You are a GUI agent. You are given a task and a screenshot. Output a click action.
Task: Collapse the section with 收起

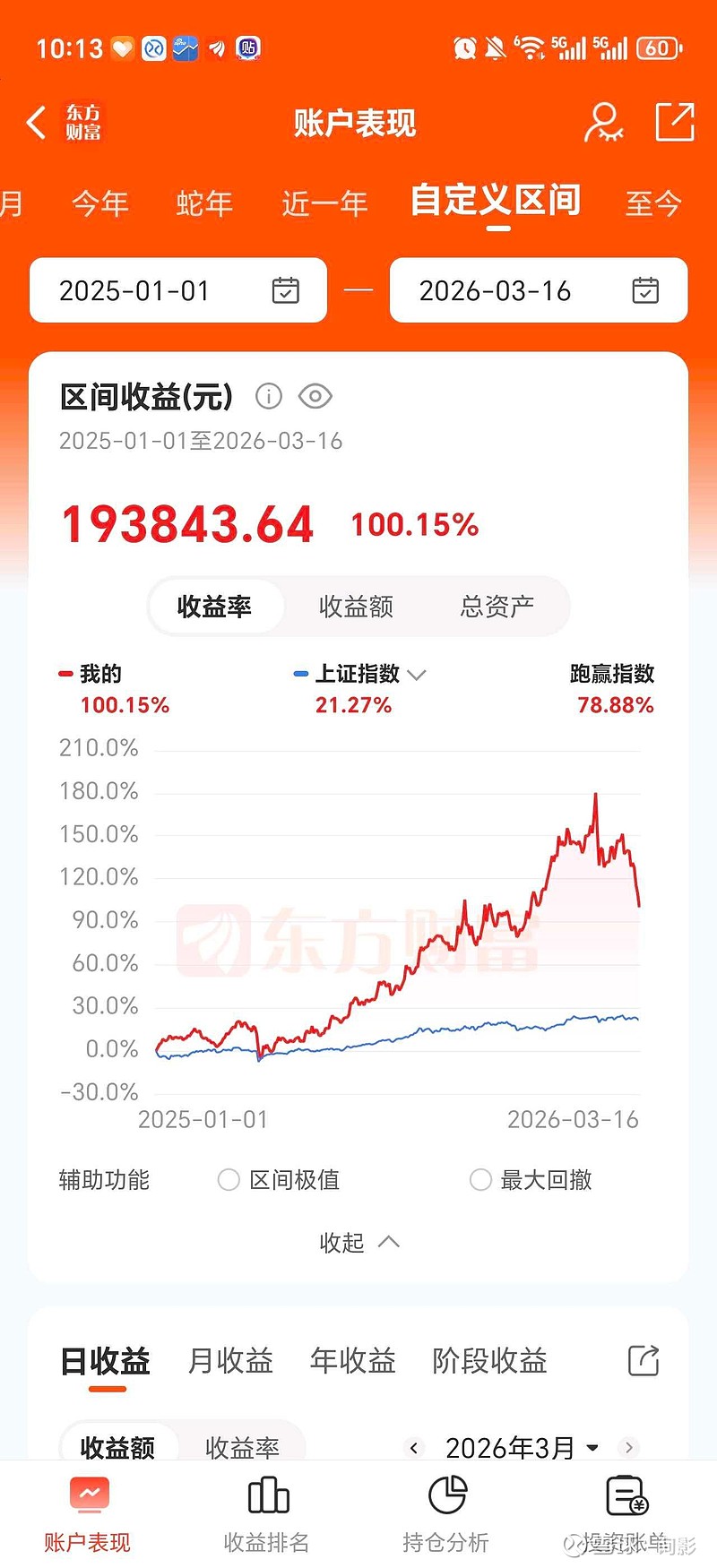pos(358,1242)
